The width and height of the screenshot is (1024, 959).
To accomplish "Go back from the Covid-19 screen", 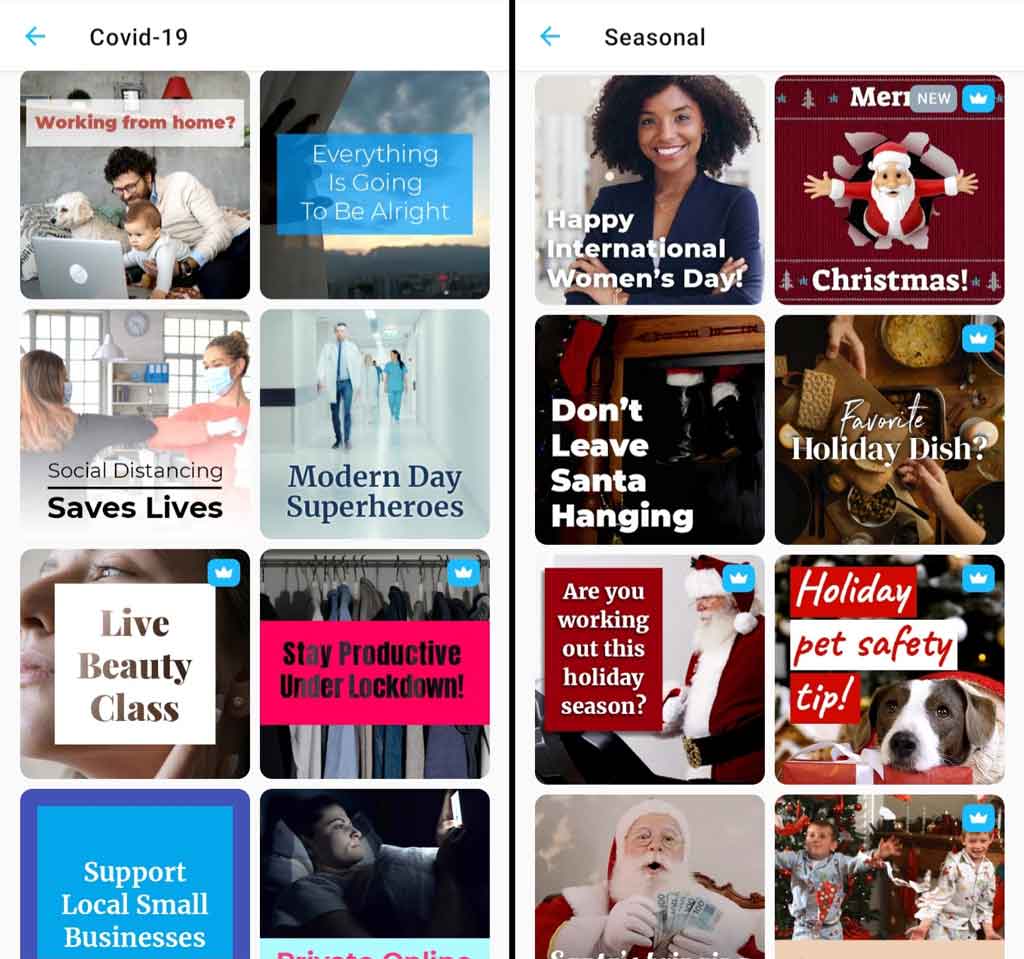I will click(35, 37).
